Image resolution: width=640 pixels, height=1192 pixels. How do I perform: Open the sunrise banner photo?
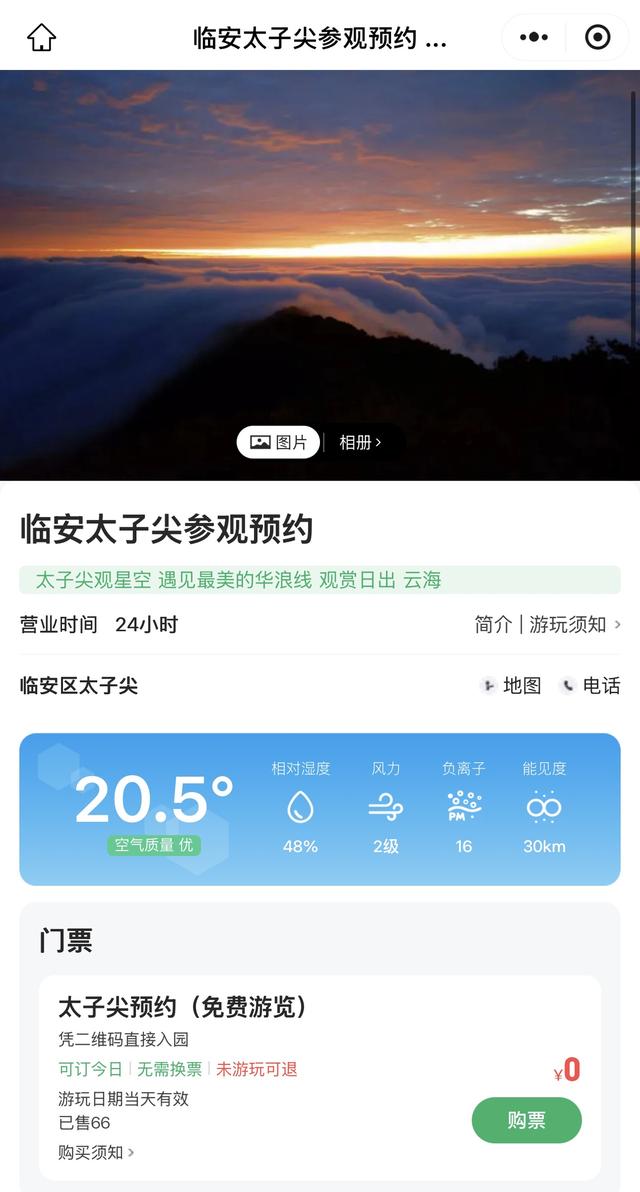(320, 250)
